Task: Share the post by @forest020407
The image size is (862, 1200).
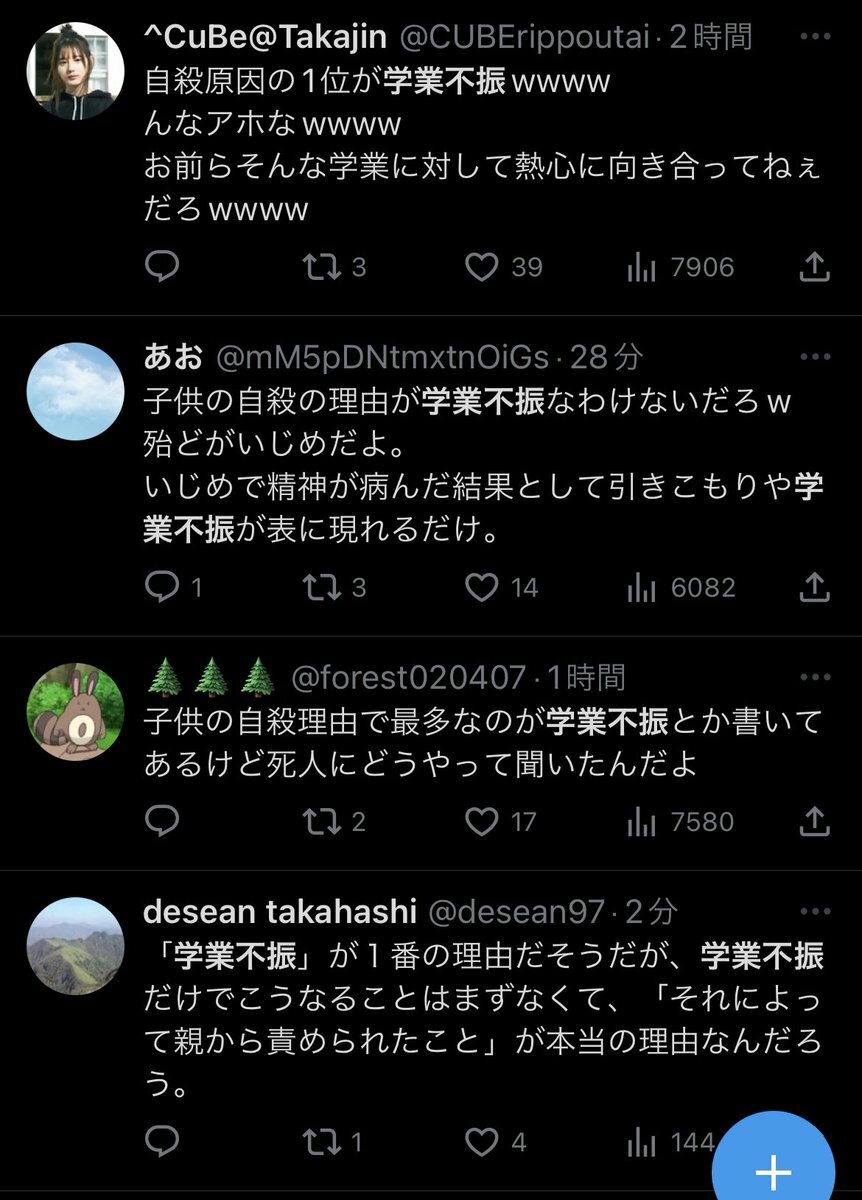Action: pyautogui.click(x=815, y=822)
